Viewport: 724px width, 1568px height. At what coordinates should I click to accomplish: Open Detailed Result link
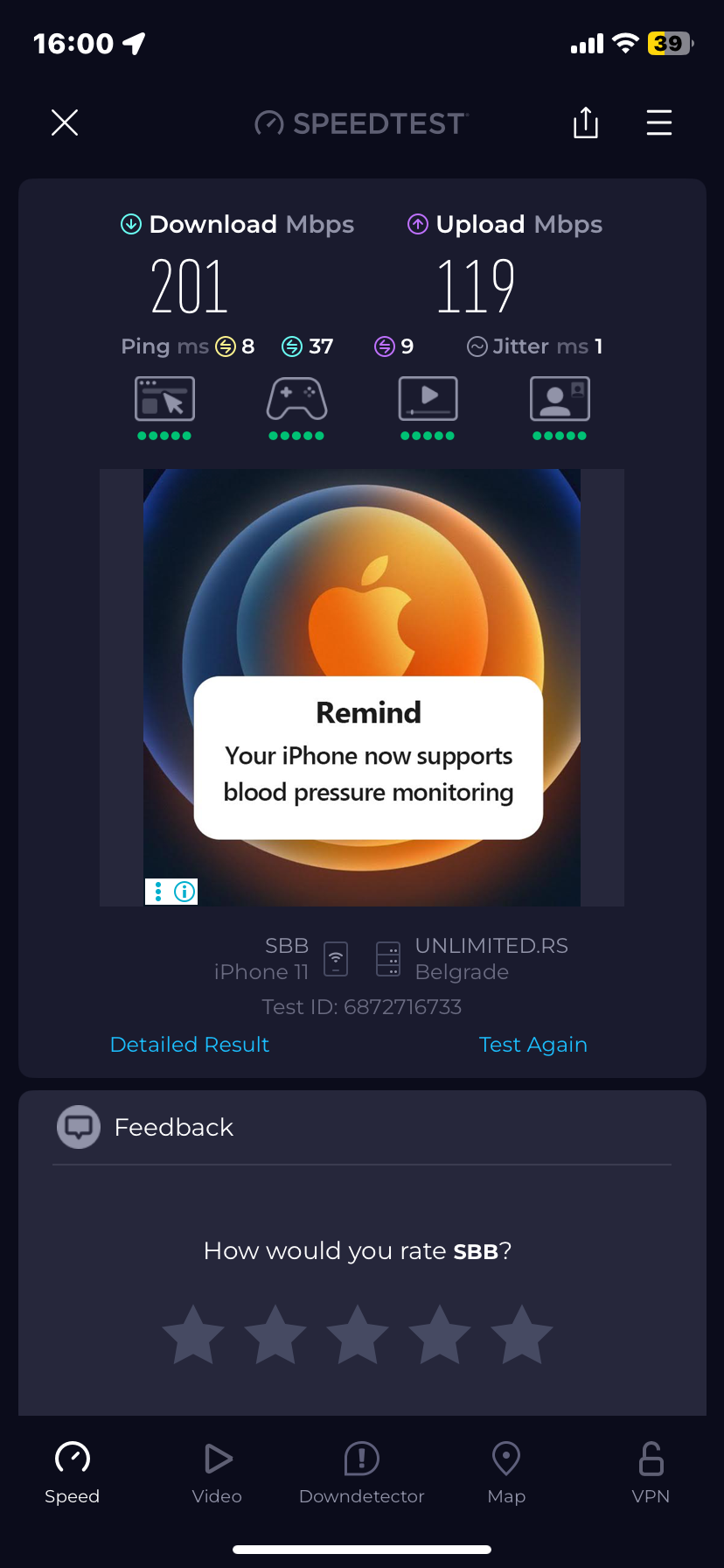(190, 1045)
